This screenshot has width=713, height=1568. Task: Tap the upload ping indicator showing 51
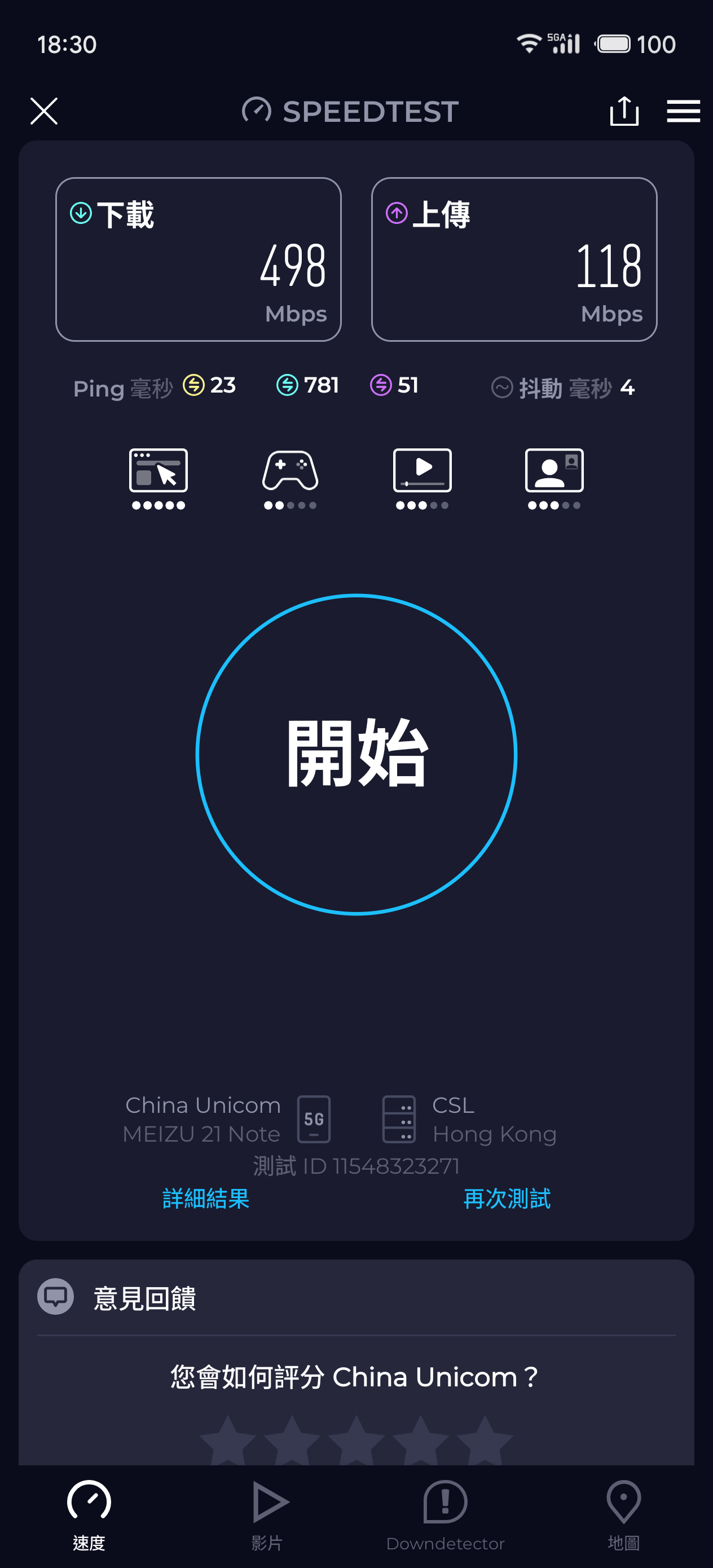(394, 385)
